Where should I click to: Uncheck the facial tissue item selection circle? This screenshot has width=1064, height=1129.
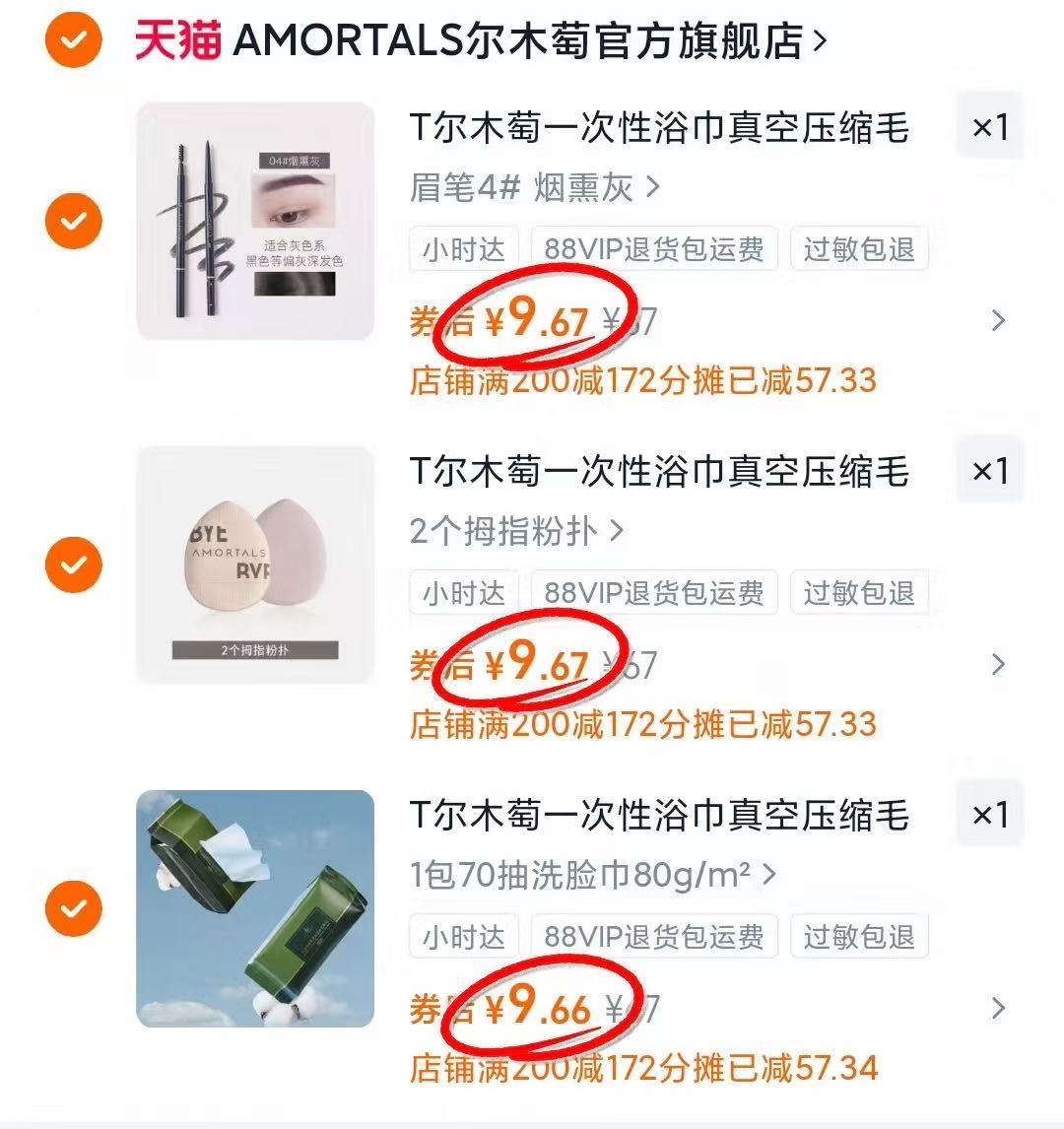pyautogui.click(x=73, y=909)
